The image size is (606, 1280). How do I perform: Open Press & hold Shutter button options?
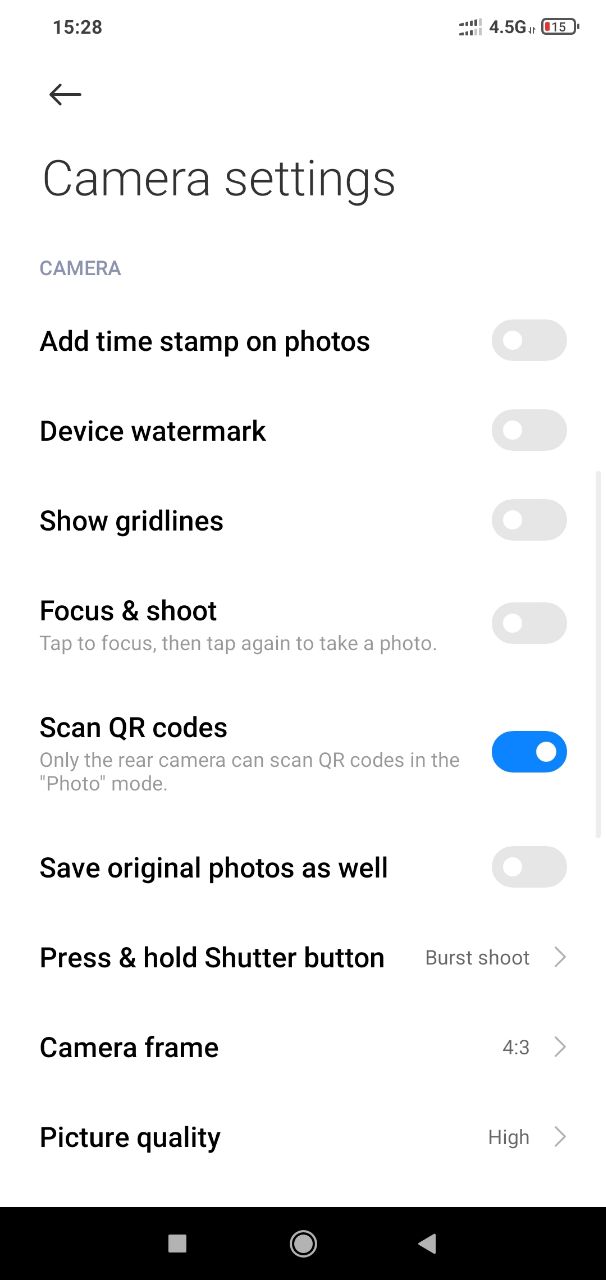[x=302, y=958]
